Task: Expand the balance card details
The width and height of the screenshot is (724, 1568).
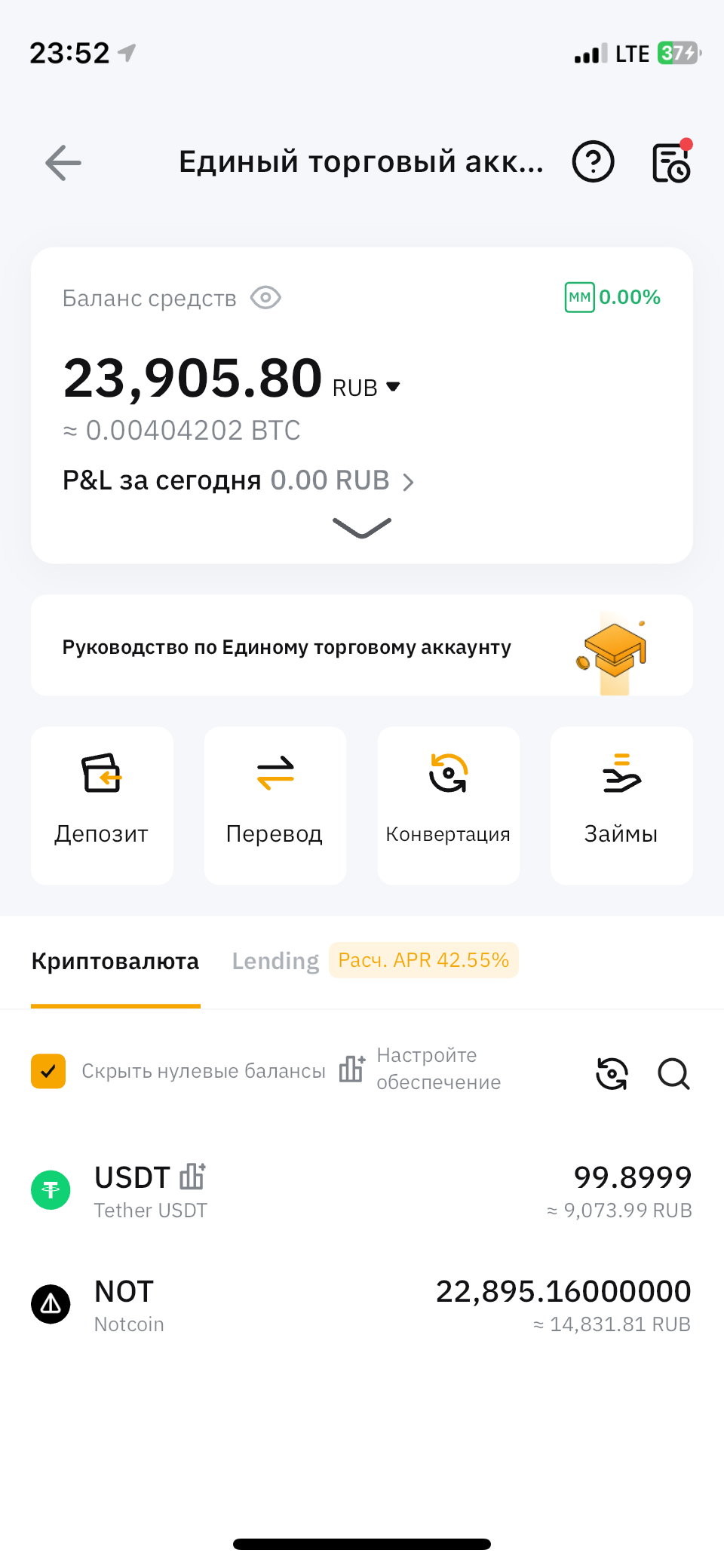Action: click(362, 528)
